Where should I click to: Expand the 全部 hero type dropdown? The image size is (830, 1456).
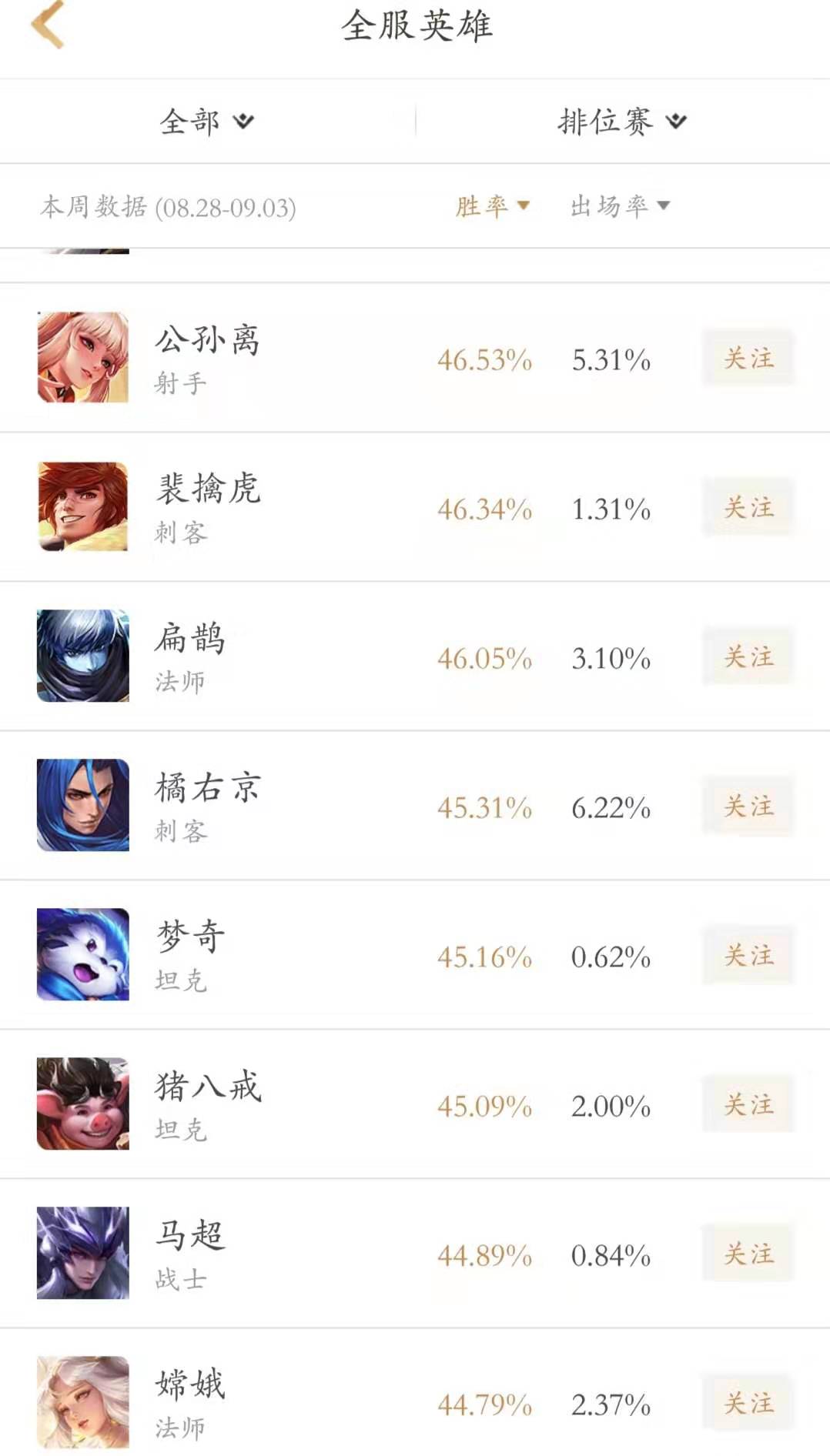206,122
